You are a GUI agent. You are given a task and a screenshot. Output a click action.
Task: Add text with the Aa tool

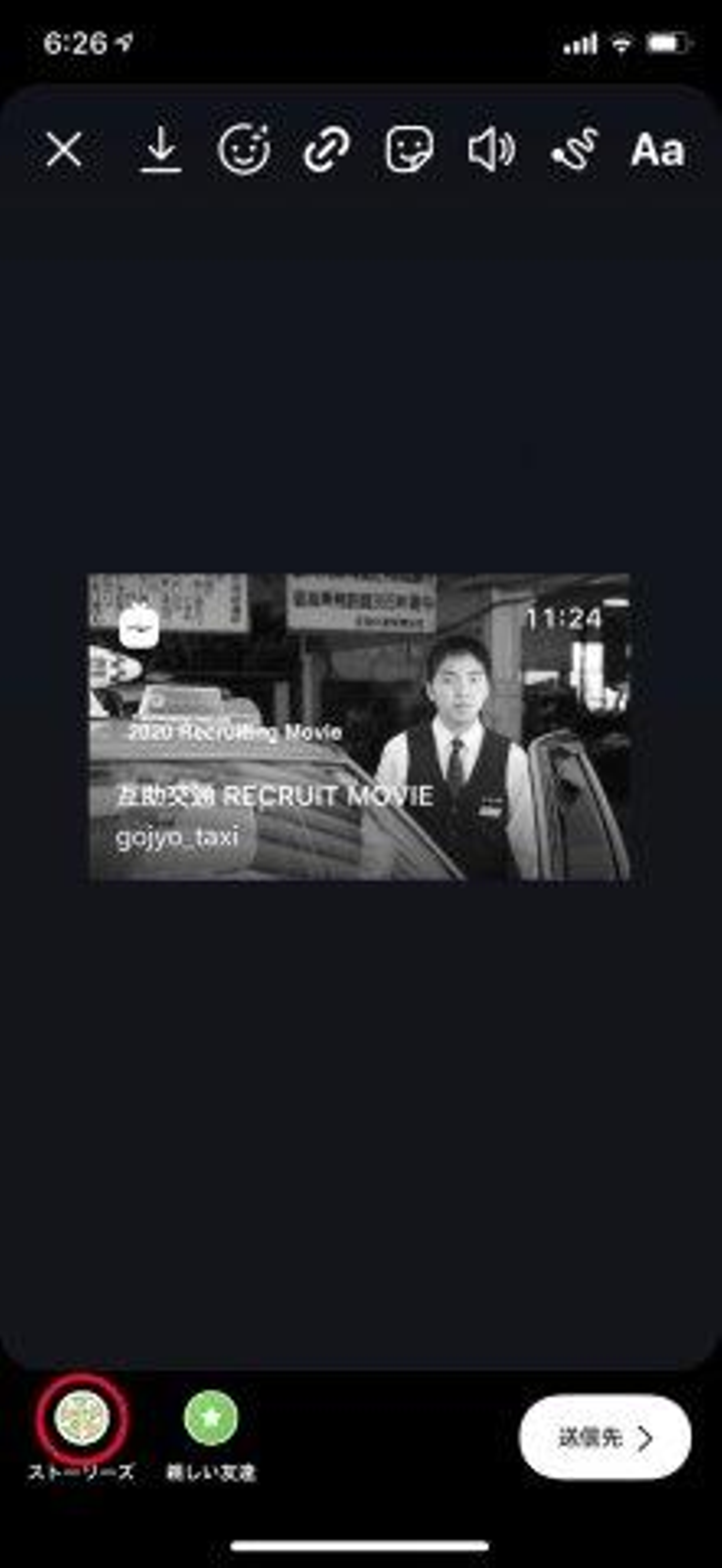657,150
